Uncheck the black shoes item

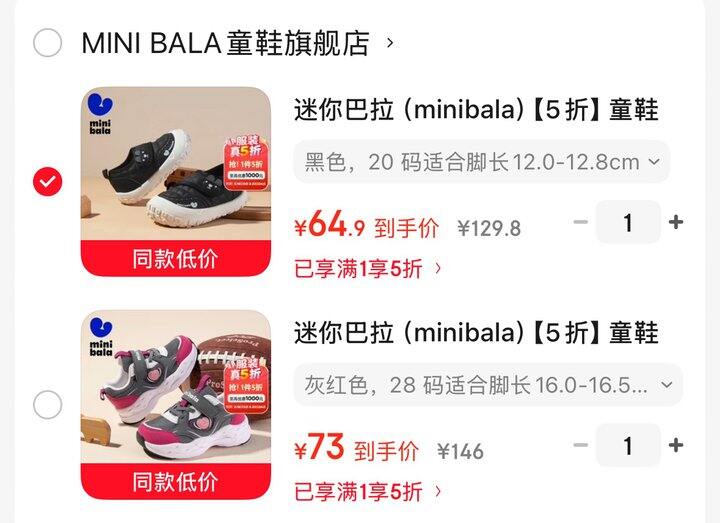47,181
